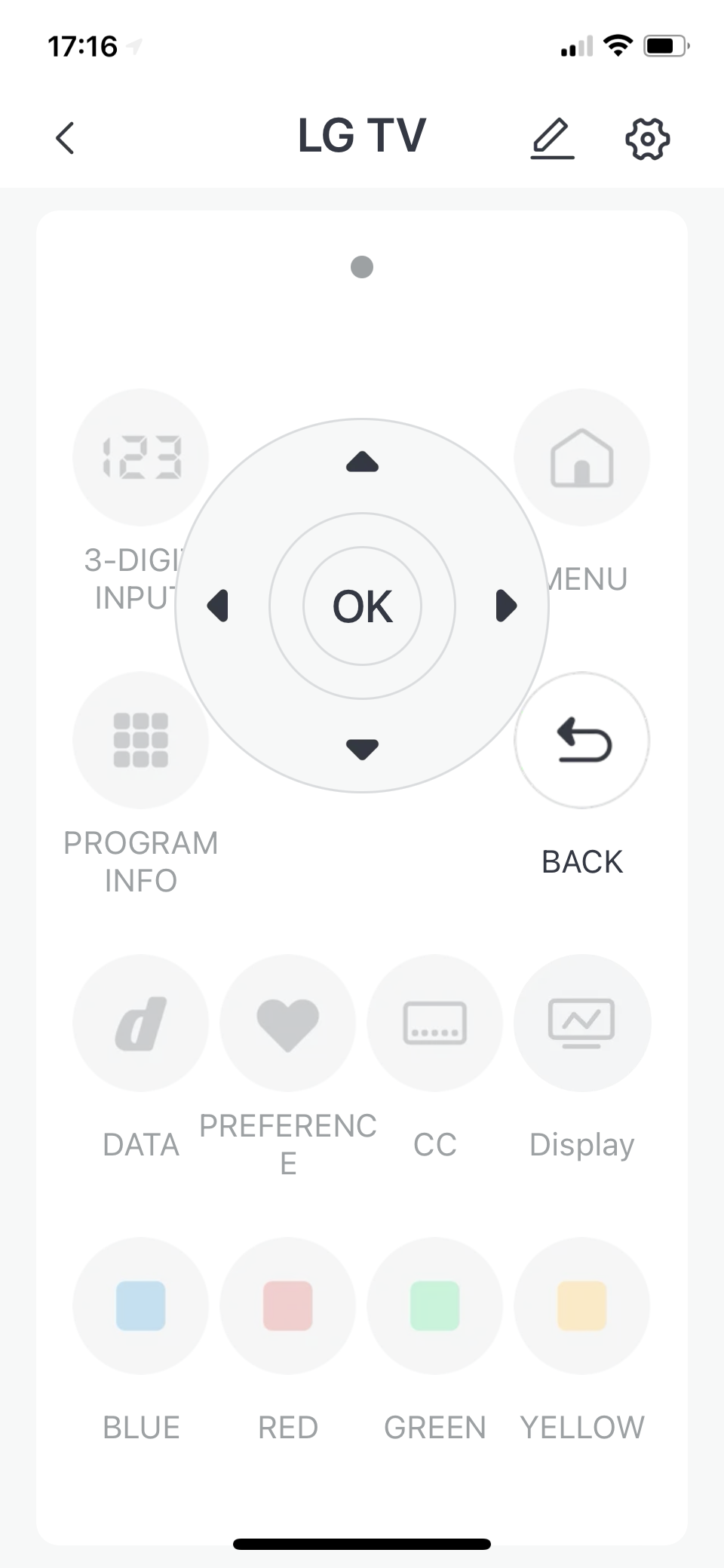
Task: Tap the BLUE color button
Action: tap(140, 1306)
